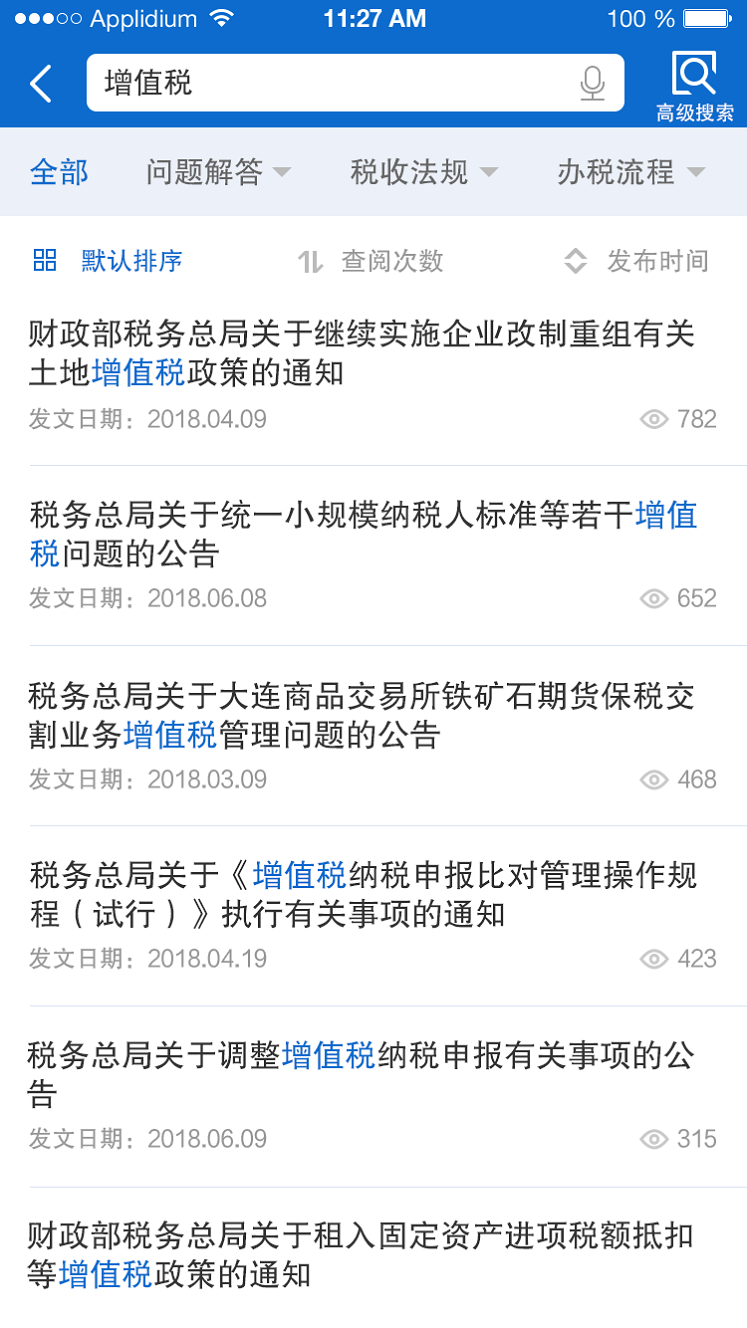Start voice input with the microphone icon
The image size is (747, 1328).
tap(592, 83)
